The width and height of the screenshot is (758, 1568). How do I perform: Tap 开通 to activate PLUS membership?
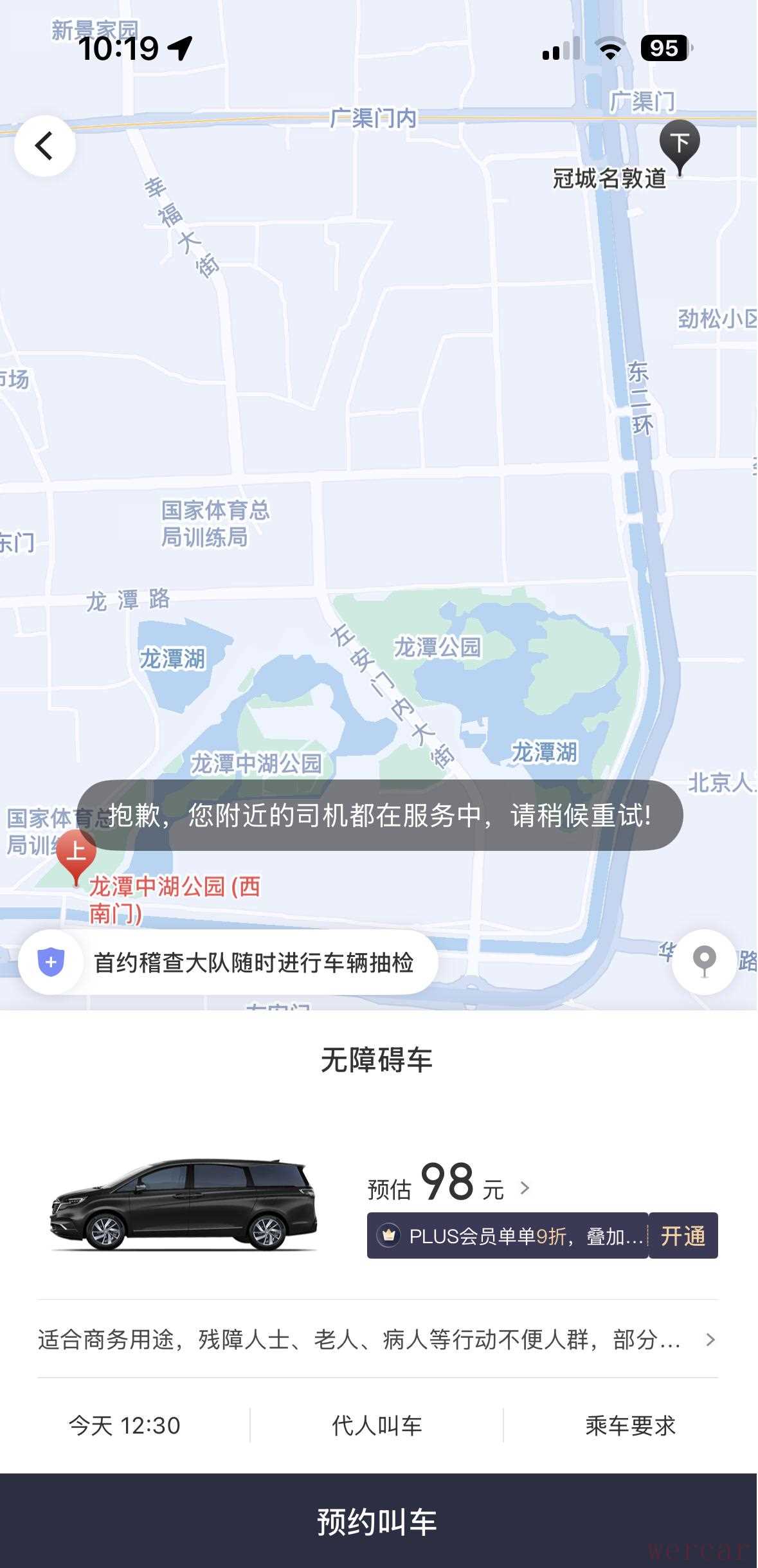(x=683, y=1235)
